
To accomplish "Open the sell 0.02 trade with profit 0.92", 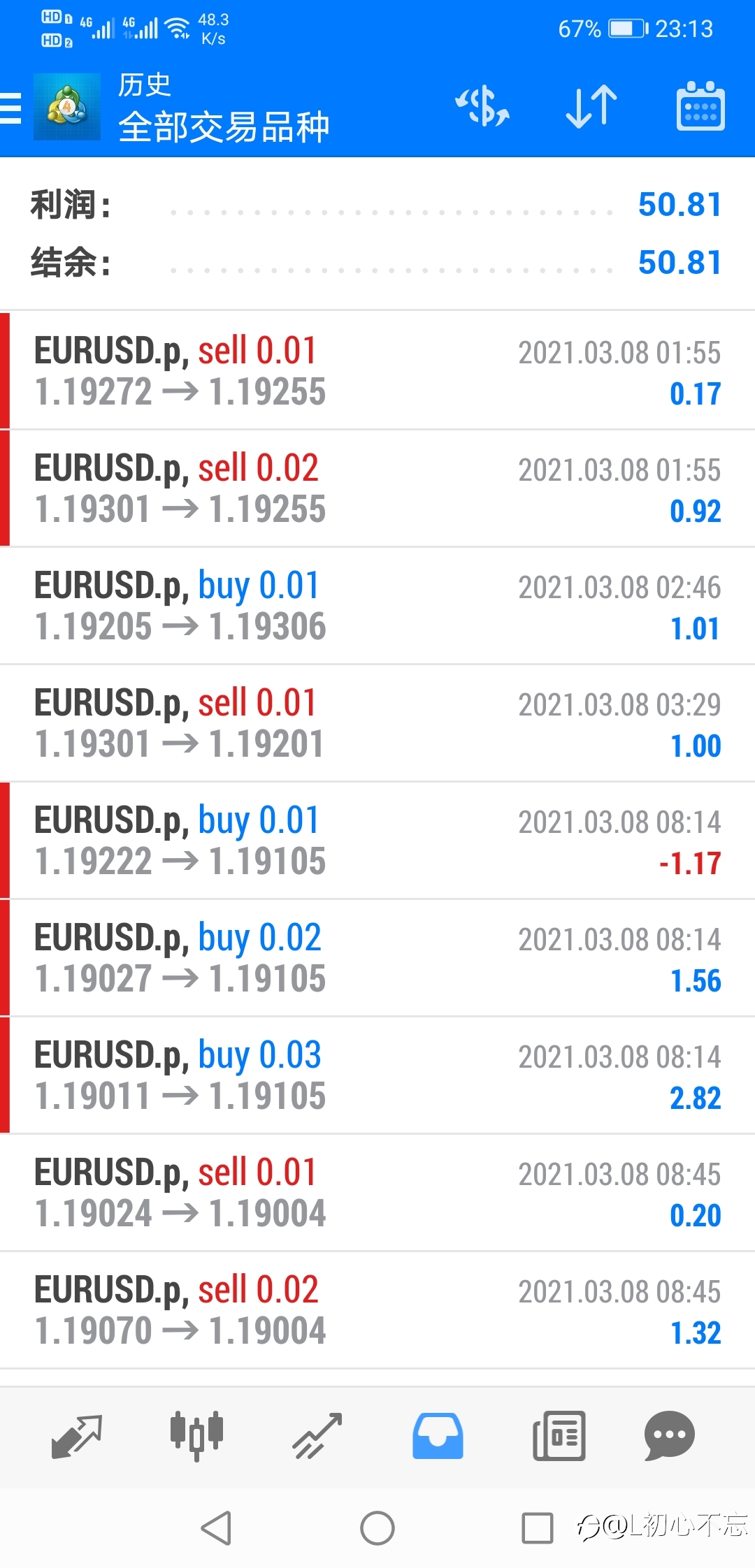I will (x=377, y=488).
